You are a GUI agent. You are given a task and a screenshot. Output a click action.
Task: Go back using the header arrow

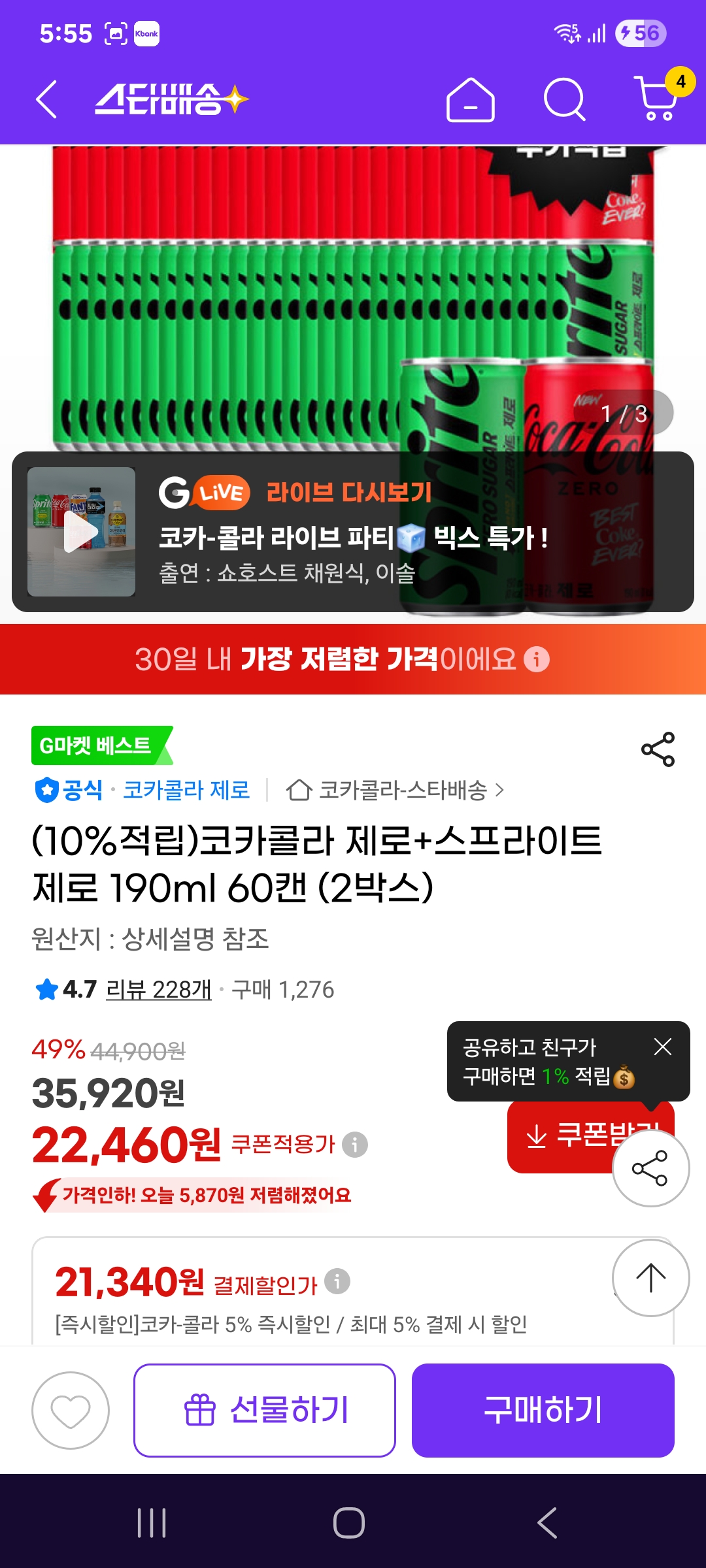47,100
